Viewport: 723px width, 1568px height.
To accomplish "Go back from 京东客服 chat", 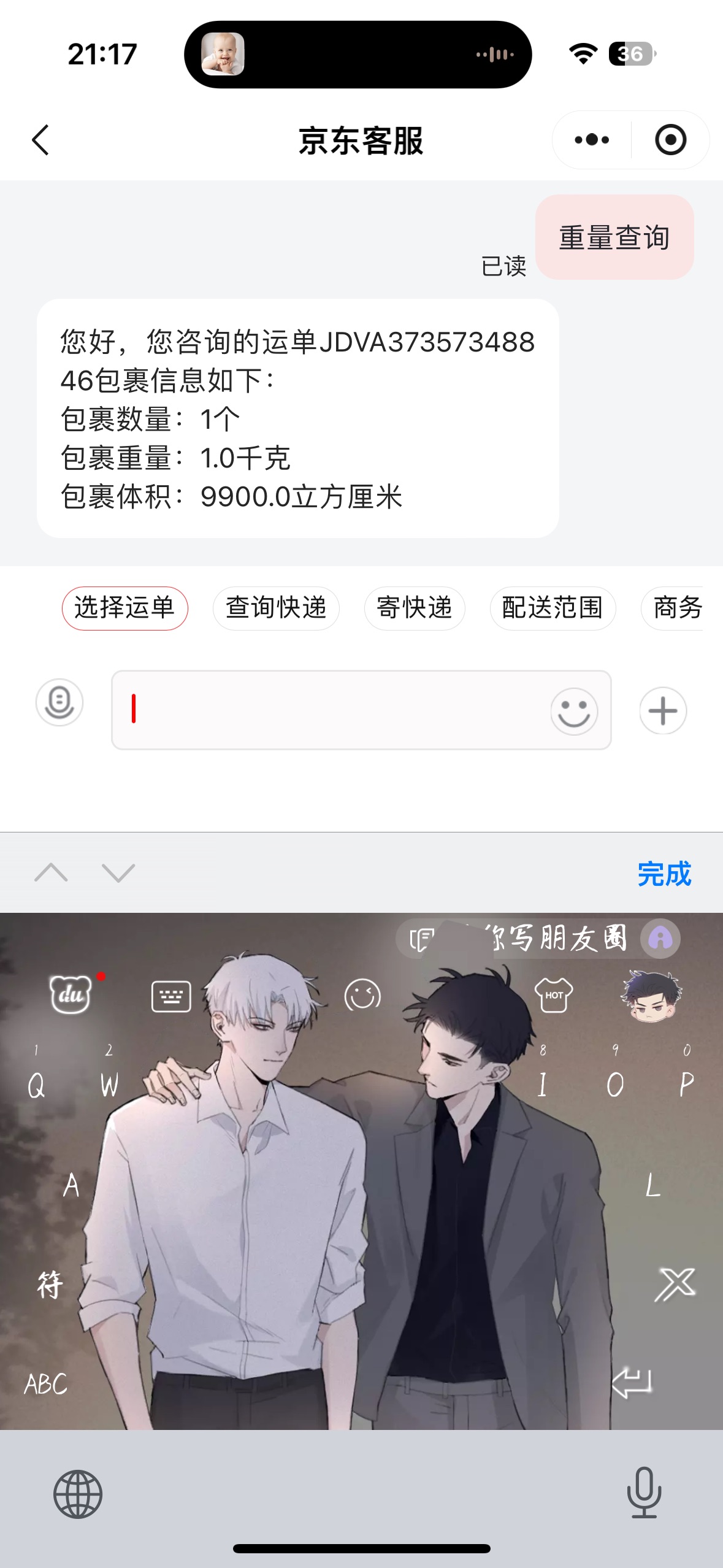I will coord(40,140).
